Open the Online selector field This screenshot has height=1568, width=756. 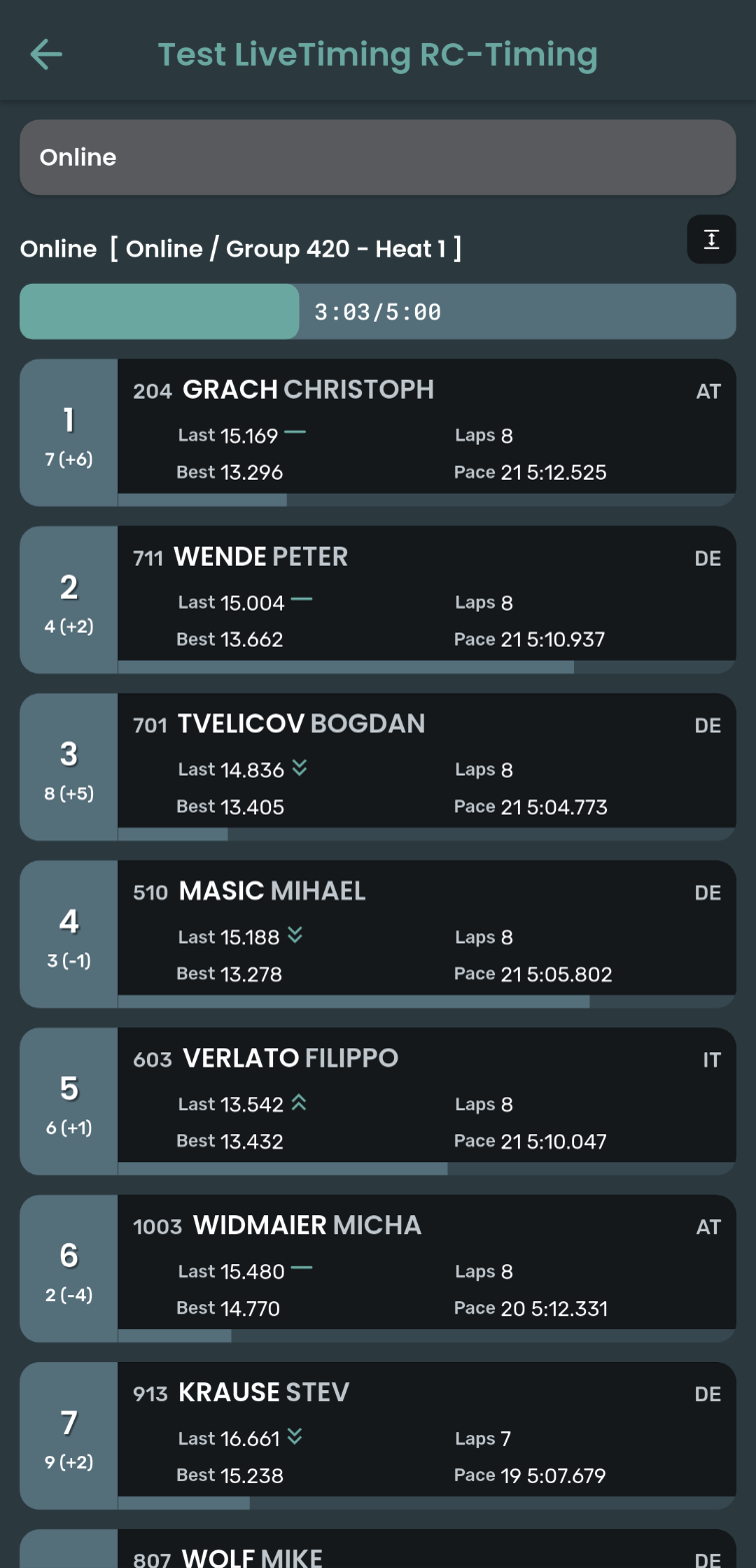tap(378, 157)
